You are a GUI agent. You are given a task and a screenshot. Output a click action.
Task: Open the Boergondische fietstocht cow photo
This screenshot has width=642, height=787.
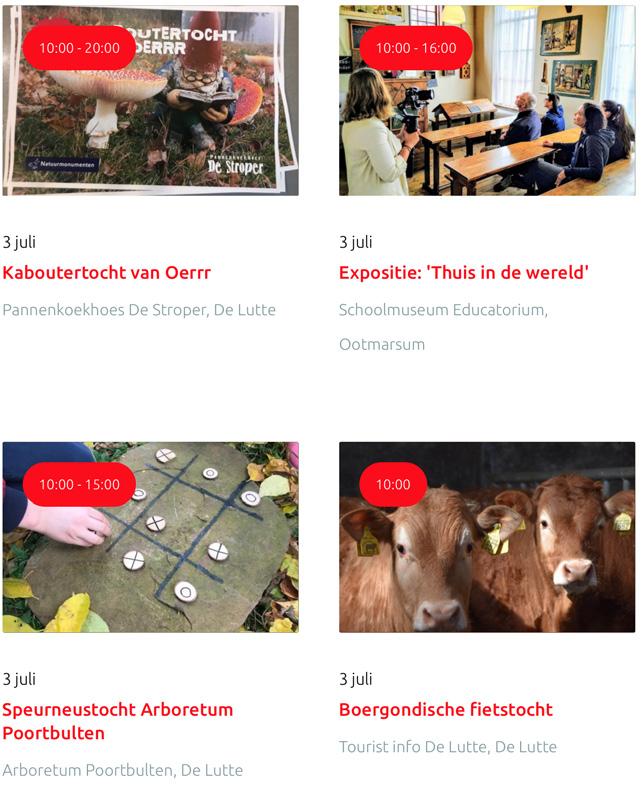[x=487, y=537]
